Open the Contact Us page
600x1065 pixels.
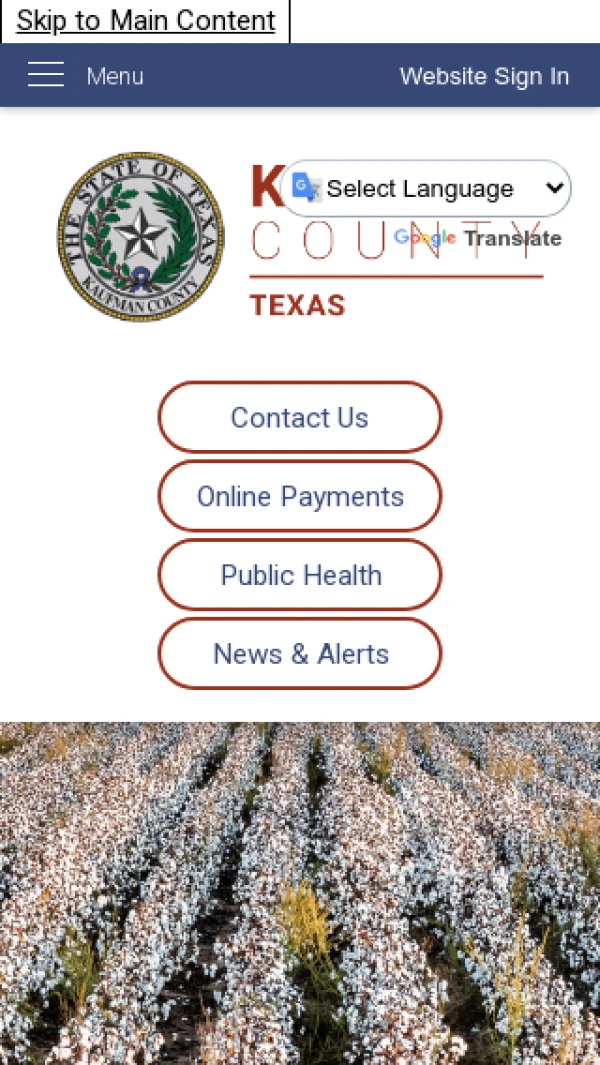pos(300,417)
